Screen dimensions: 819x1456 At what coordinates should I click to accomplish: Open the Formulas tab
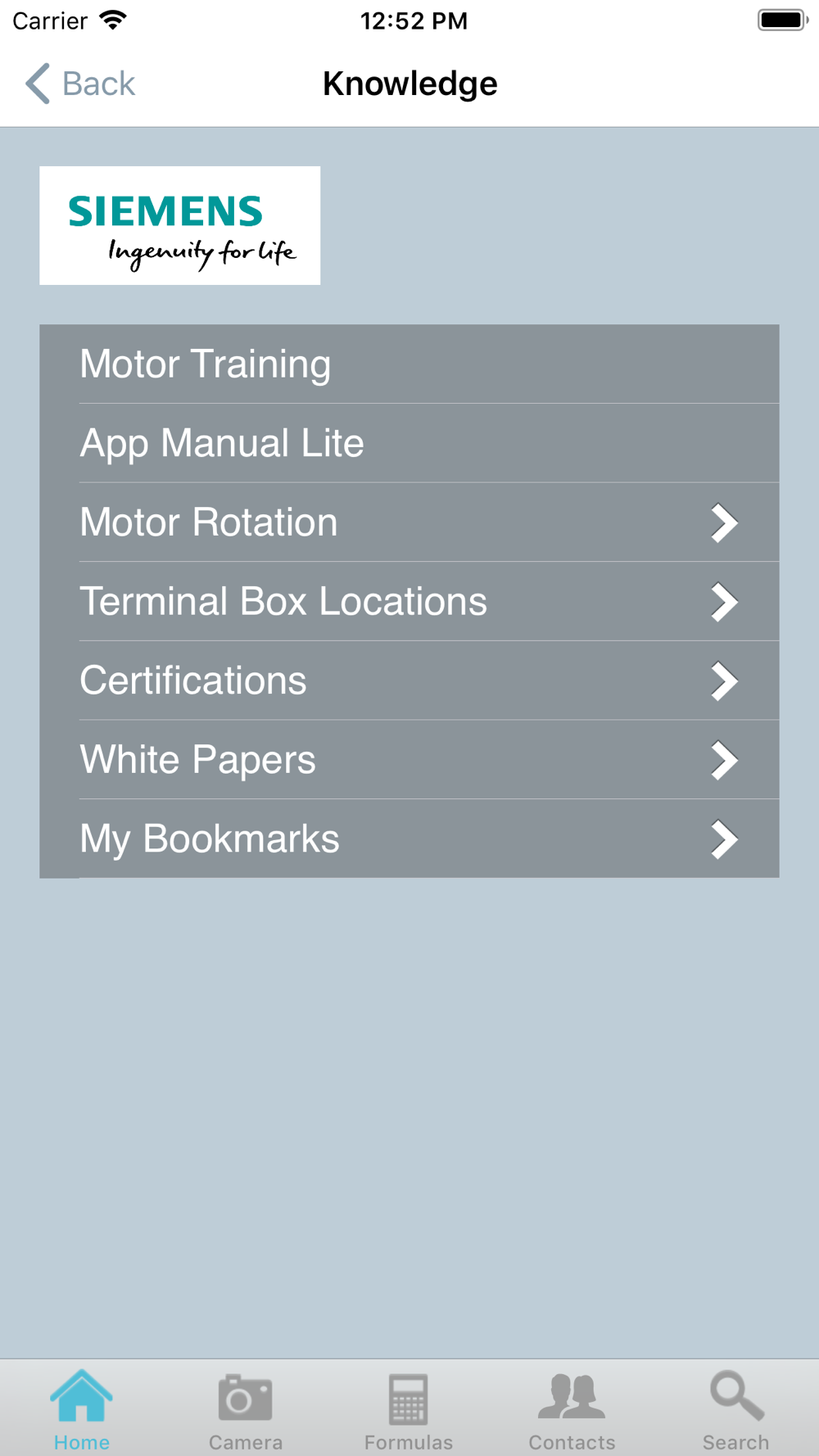pos(409,1410)
